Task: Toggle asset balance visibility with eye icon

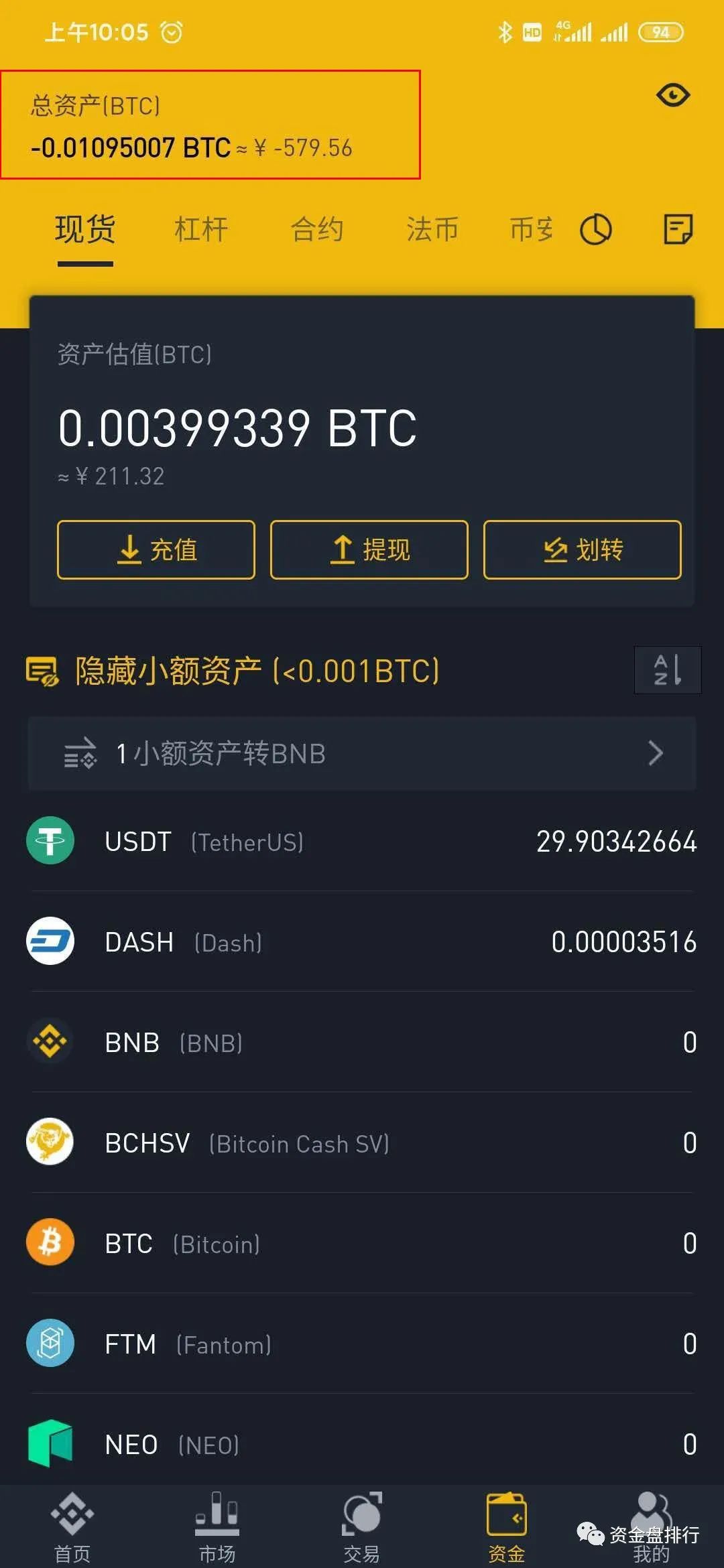Action: point(672,96)
